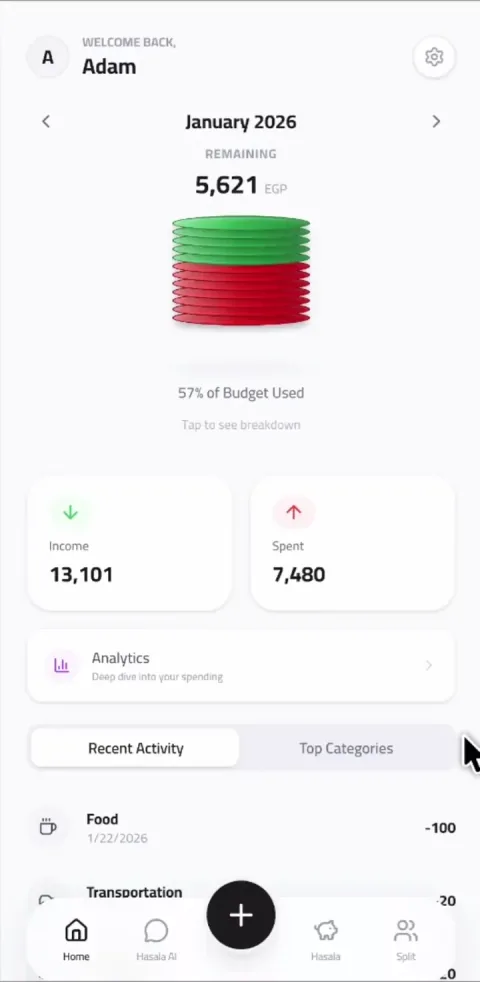Image resolution: width=480 pixels, height=982 pixels.
Task: Select the Recent Activity tab
Action: (135, 748)
